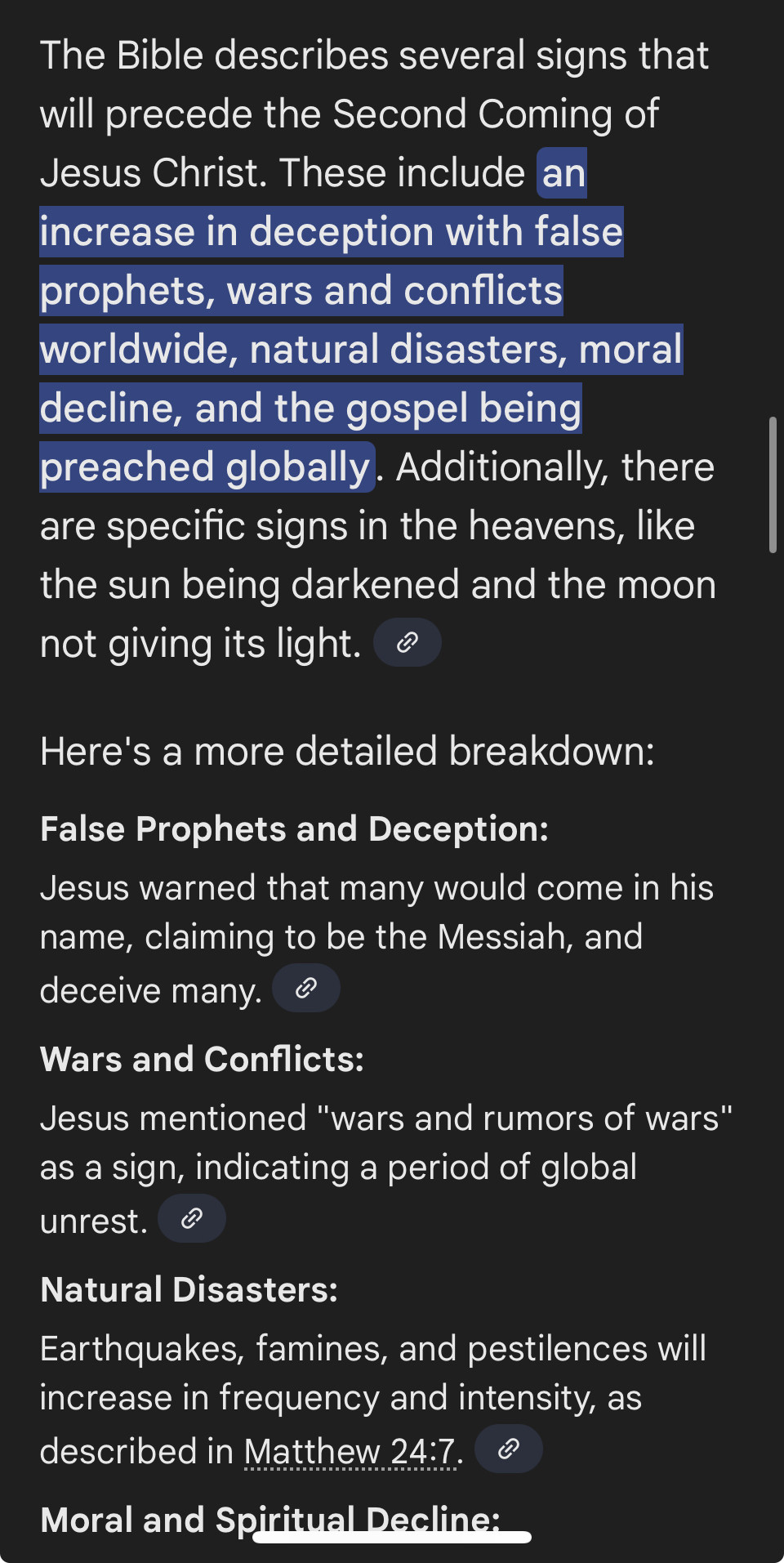Open source link after "deceive many"

(x=306, y=988)
